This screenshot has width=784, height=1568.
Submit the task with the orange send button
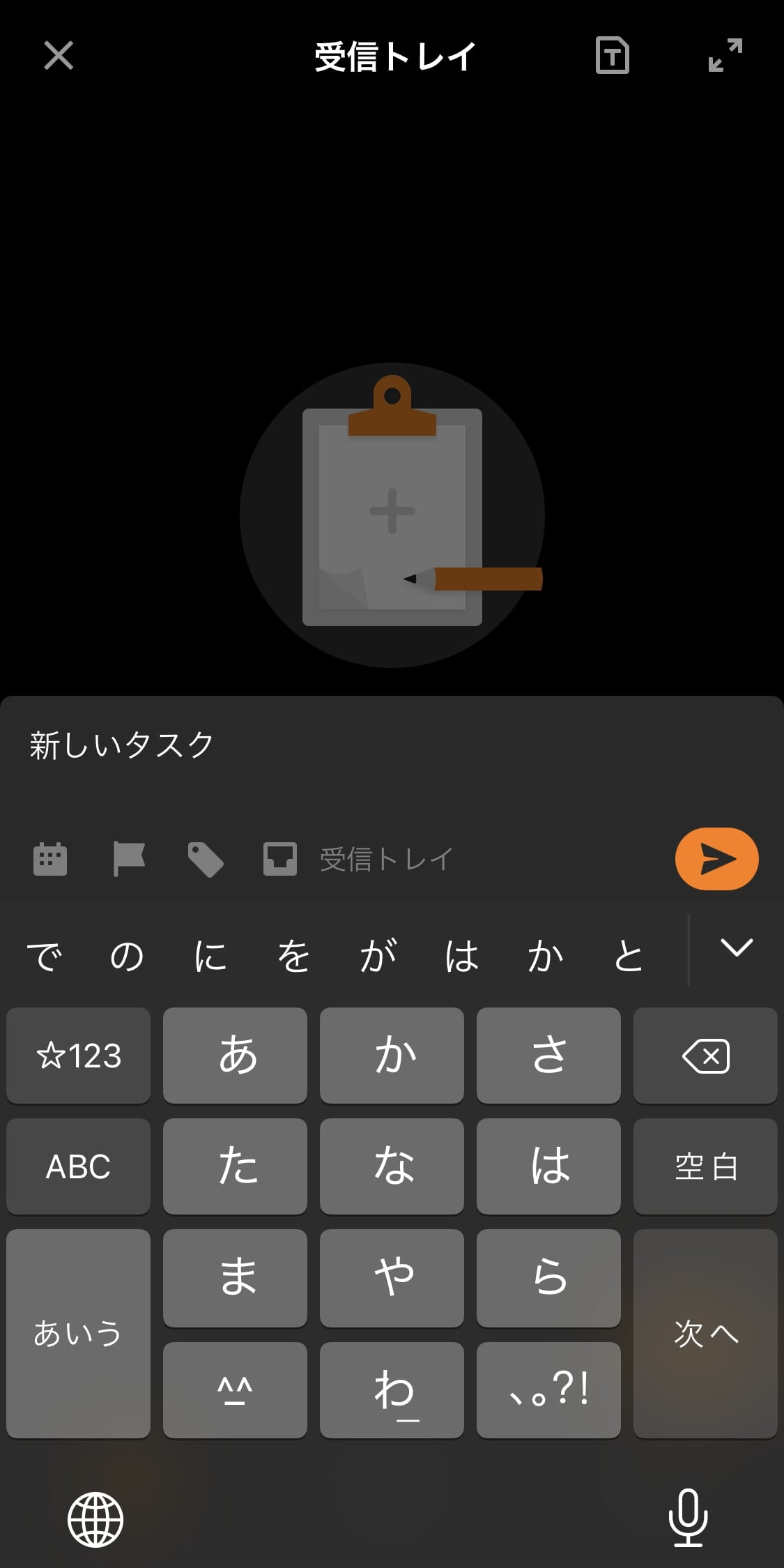click(x=717, y=859)
